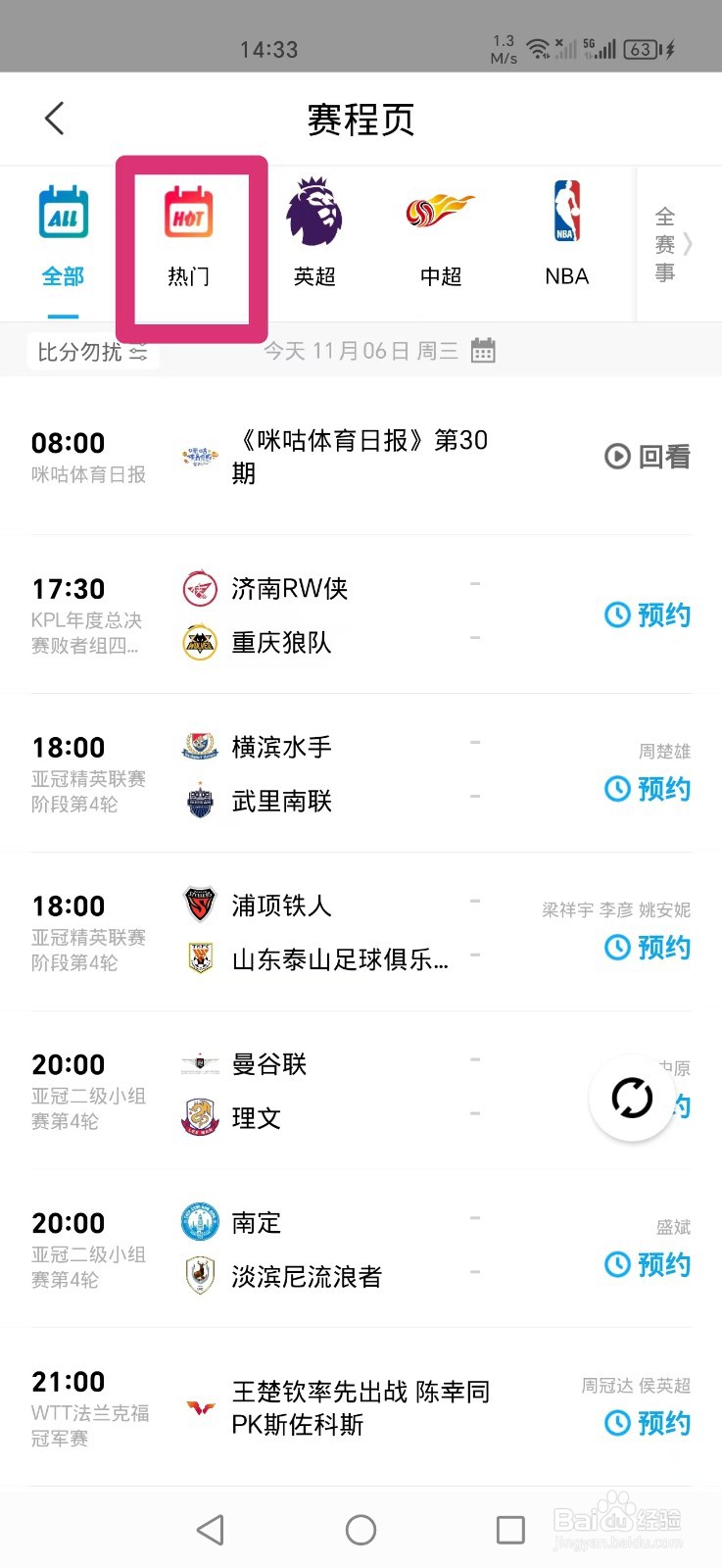
Task: Tap the 全部 All calendar icon
Action: [x=62, y=209]
